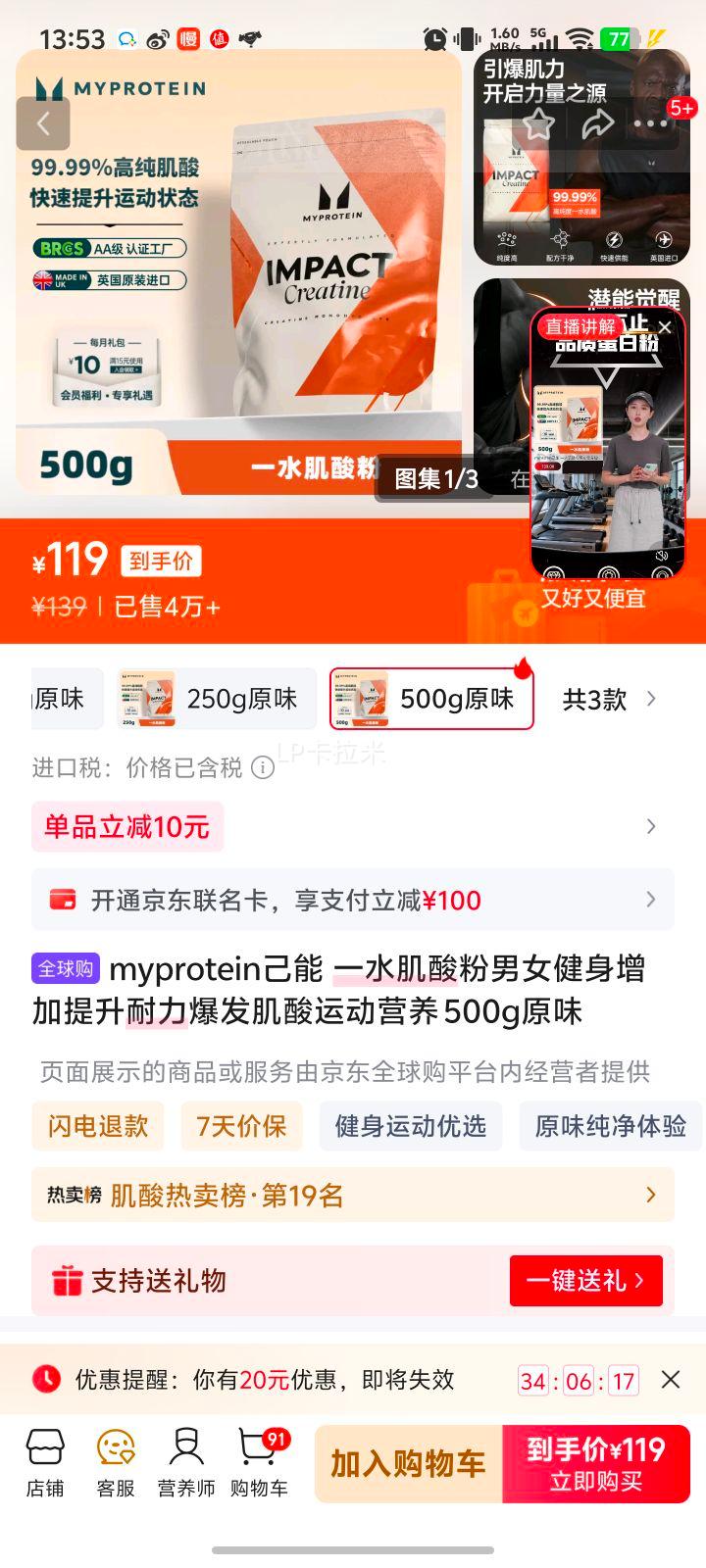Screen dimensions: 706x1568
Task: Open 开通京东联名卡 offer row
Action: (x=353, y=900)
